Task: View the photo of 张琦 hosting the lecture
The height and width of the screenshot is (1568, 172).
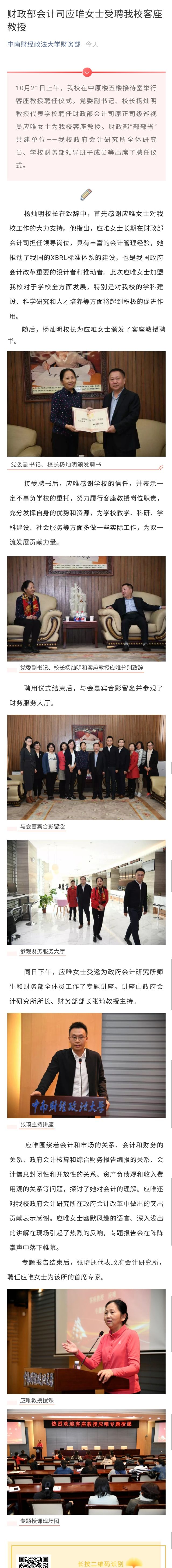Action: click(86, 1066)
